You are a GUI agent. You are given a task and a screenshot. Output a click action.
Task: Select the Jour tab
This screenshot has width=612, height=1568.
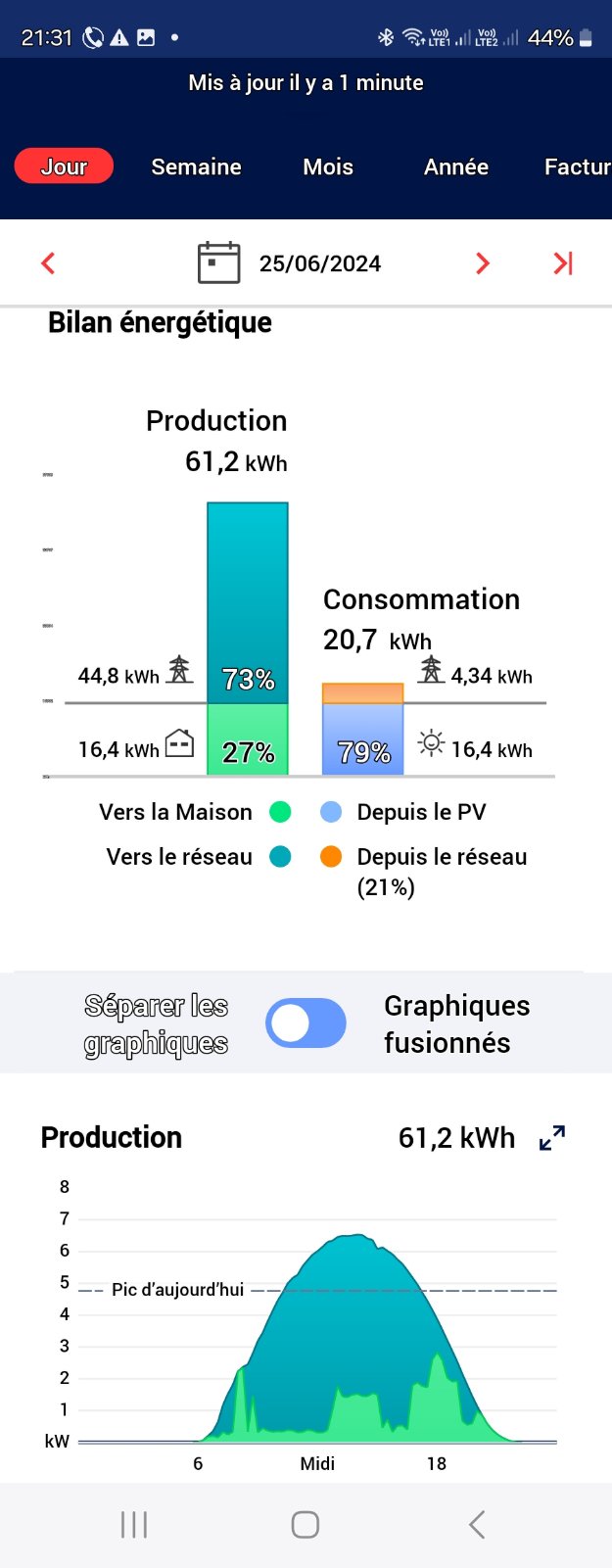tap(64, 166)
